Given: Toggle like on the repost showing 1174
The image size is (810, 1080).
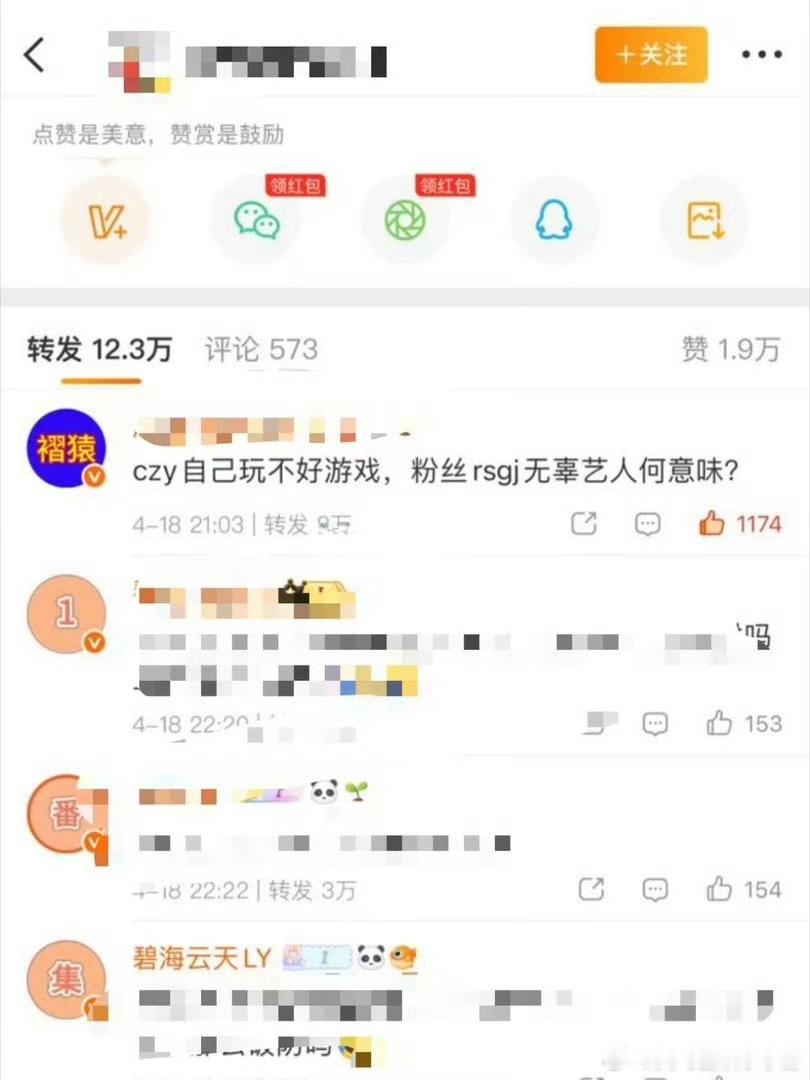Looking at the screenshot, I should point(714,523).
